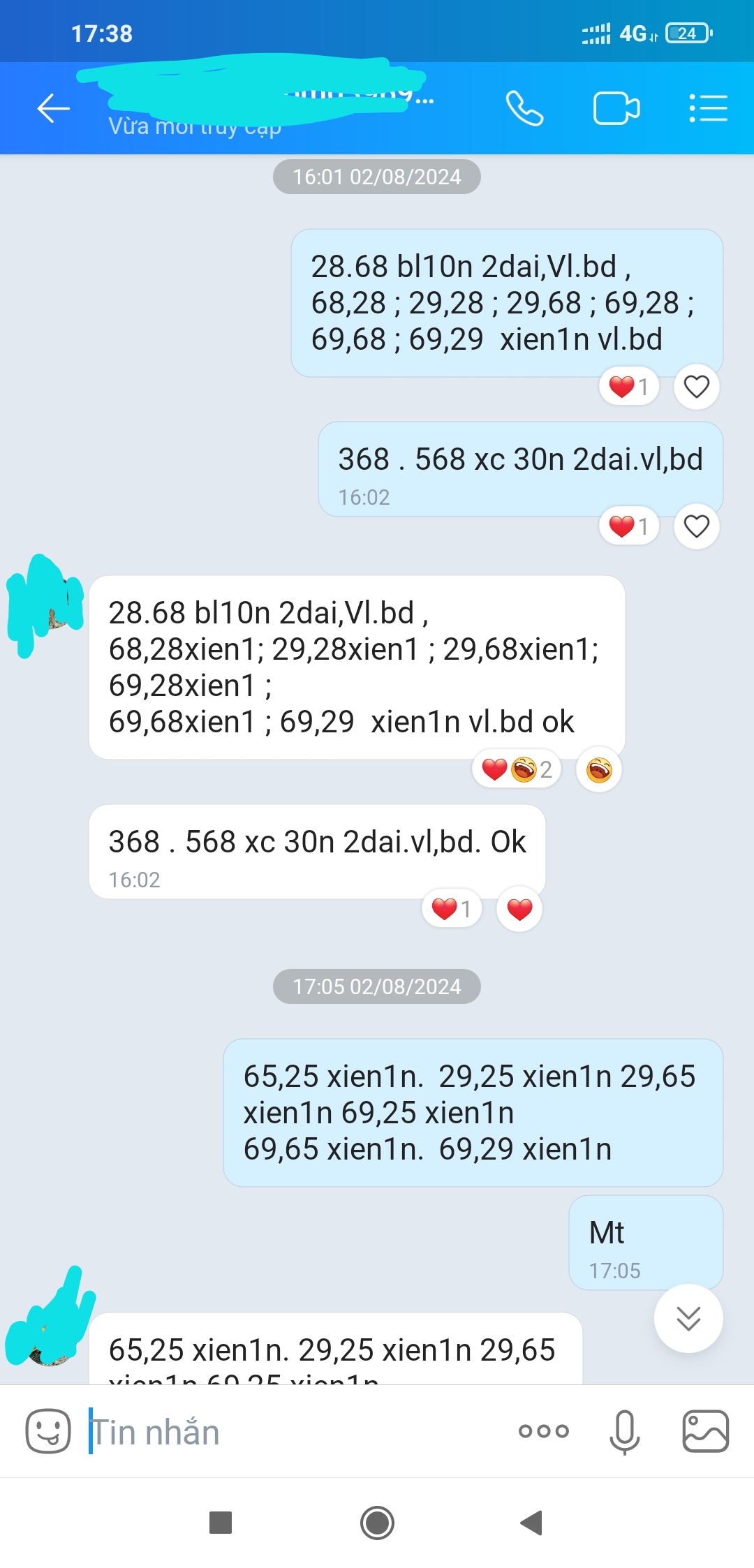Focus the 'Tin nhắn' message field
Viewport: 754px width, 1568px height.
pos(293,1431)
